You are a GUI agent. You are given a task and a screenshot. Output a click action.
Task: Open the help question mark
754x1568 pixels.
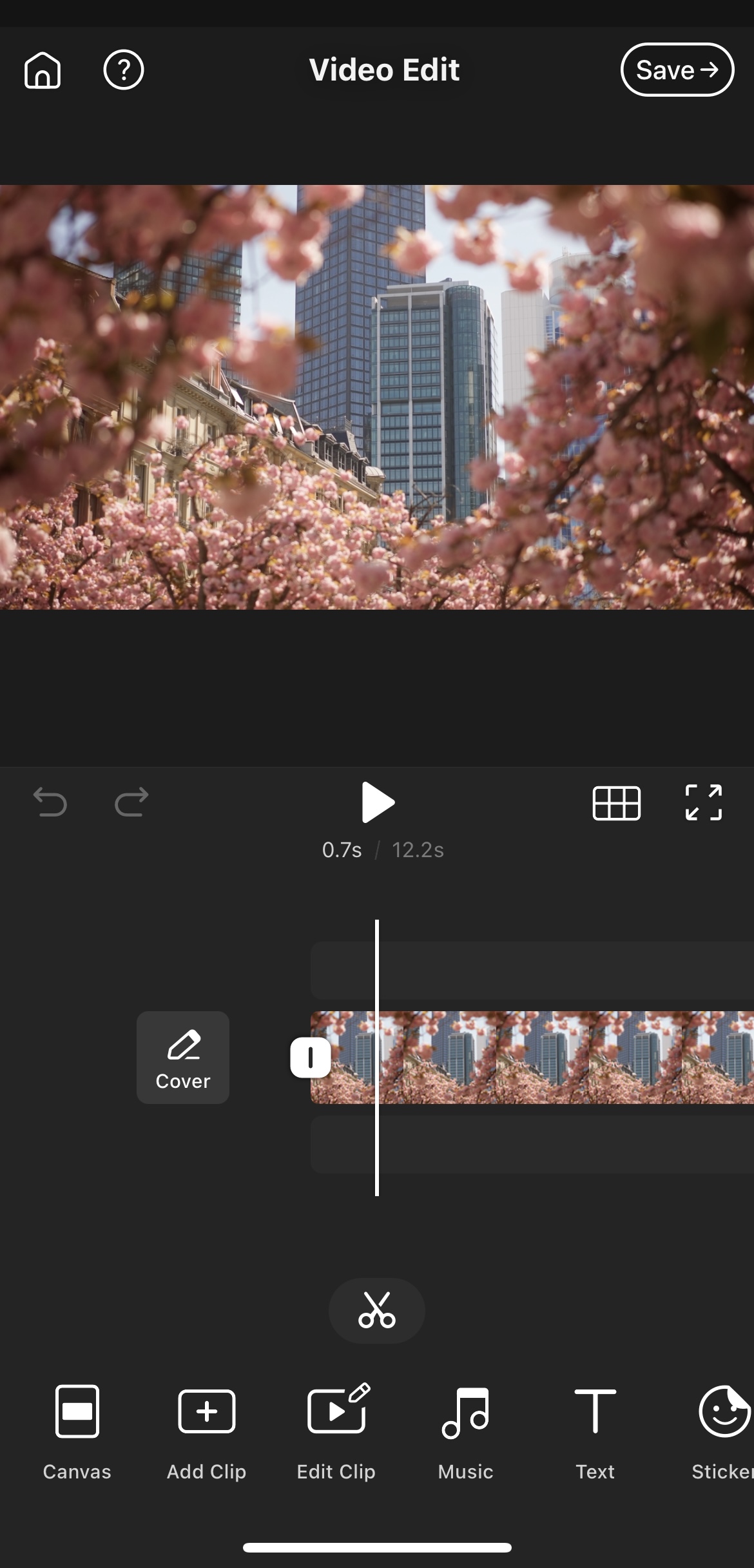pos(123,70)
